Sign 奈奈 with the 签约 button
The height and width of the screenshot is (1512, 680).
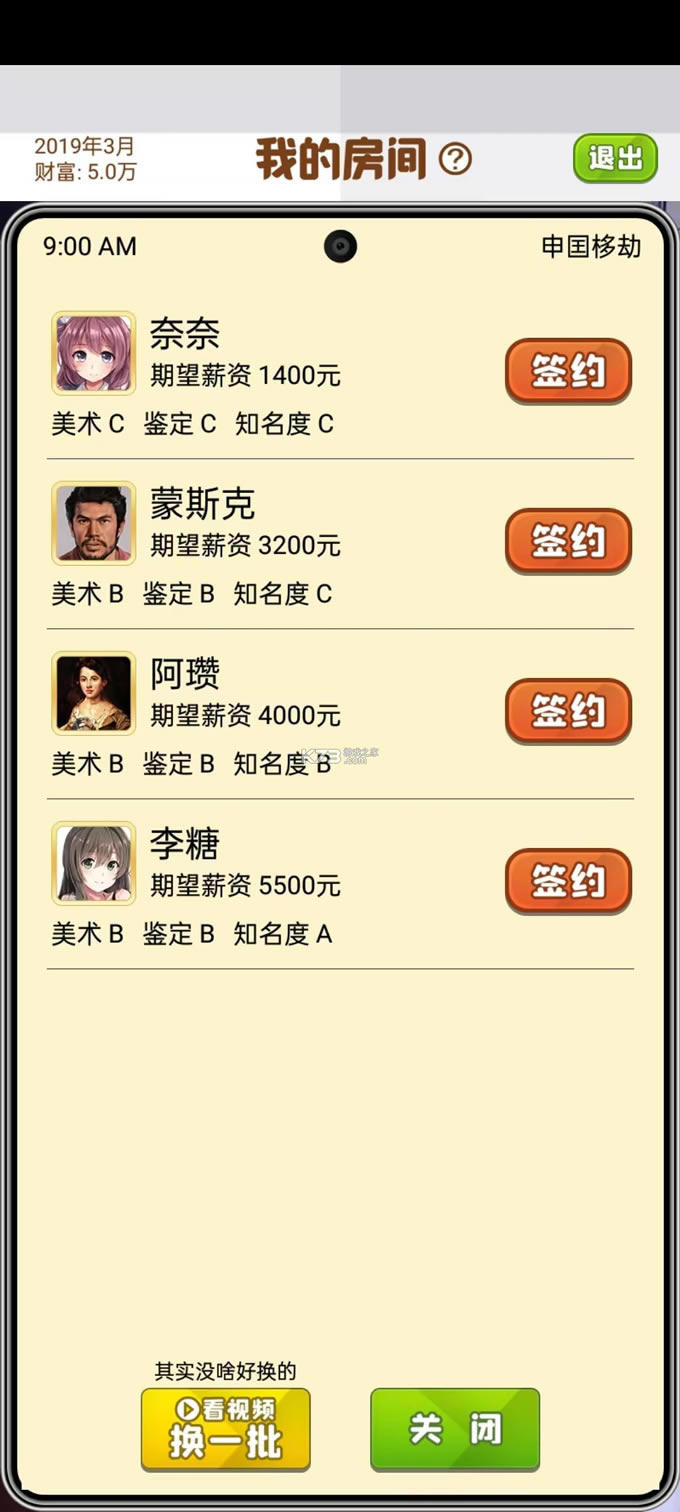tap(568, 372)
